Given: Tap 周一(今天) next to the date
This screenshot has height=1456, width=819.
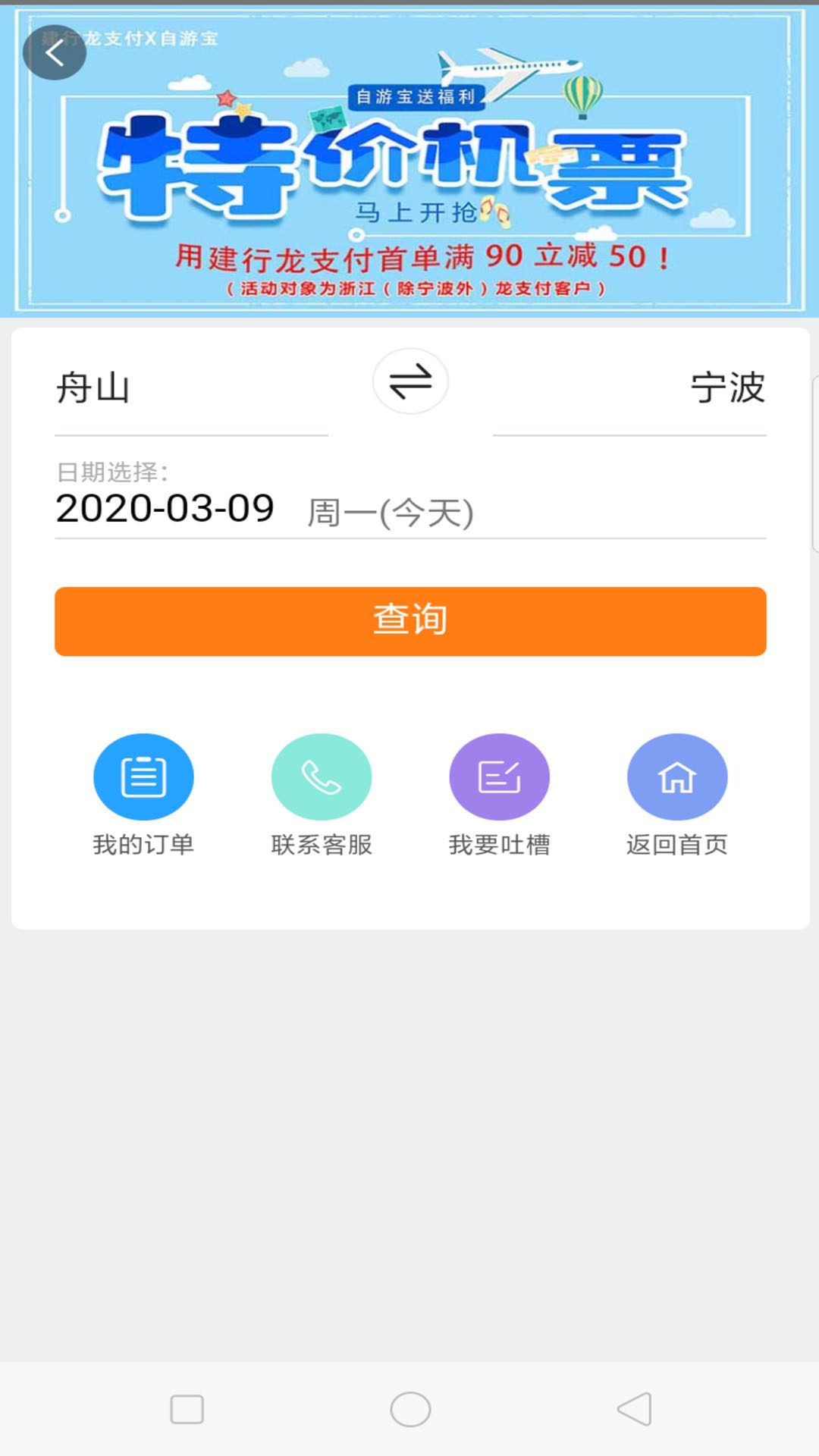Looking at the screenshot, I should point(389,513).
